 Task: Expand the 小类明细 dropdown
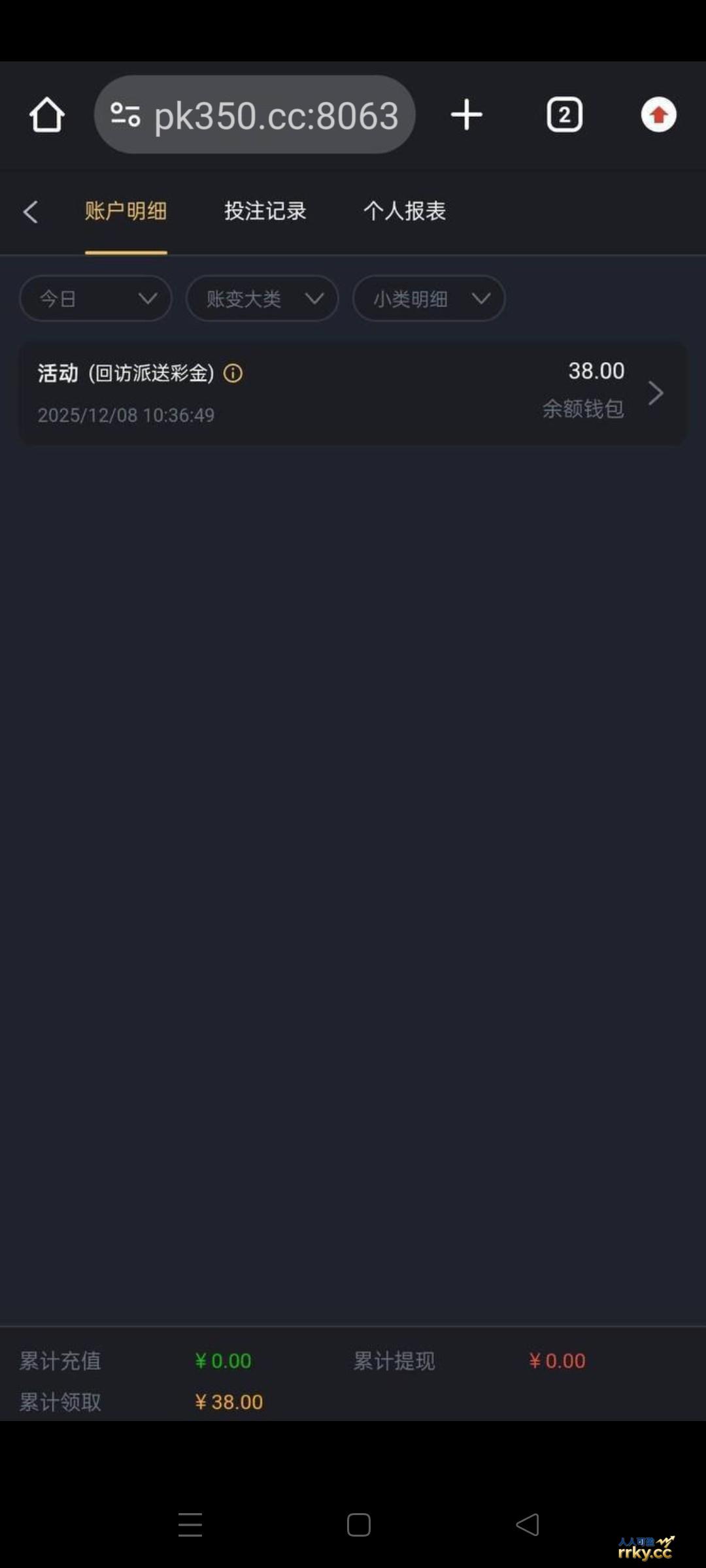coord(429,299)
